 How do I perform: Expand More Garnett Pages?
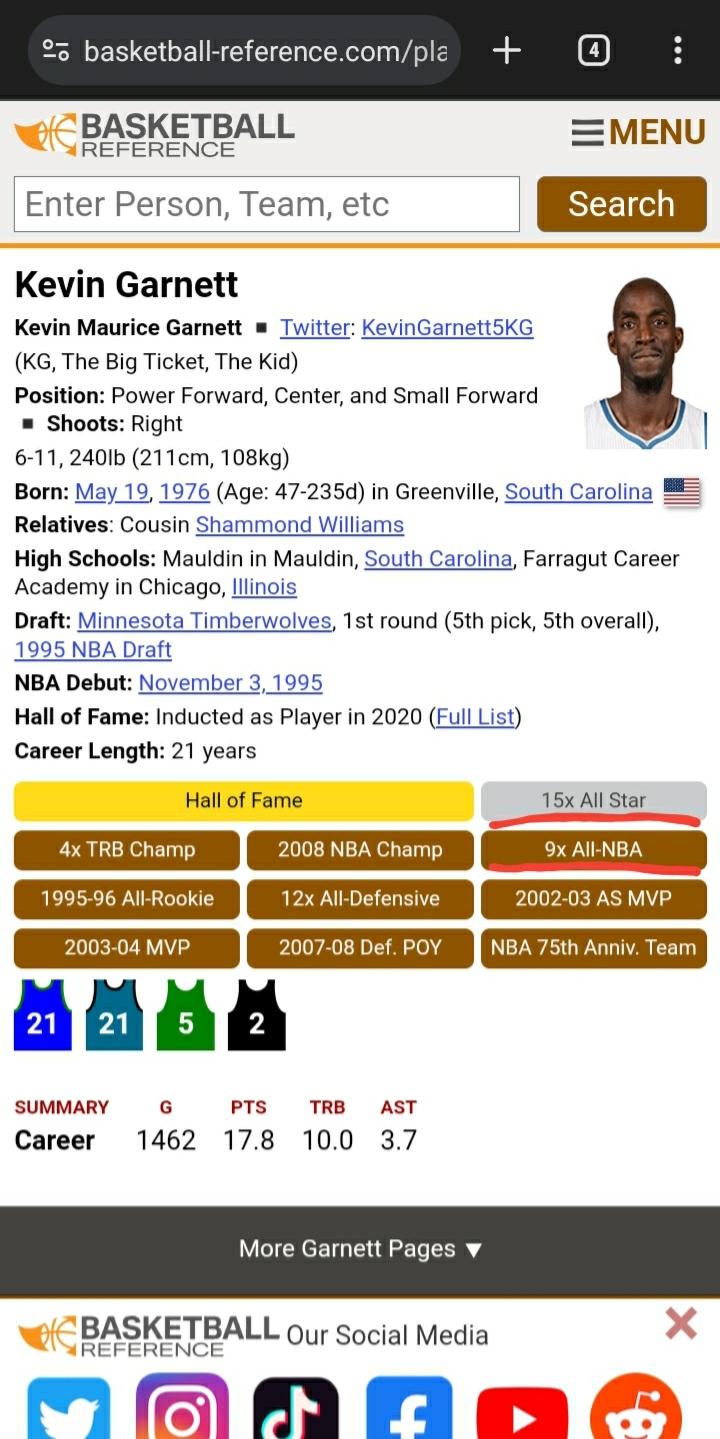tap(360, 1249)
